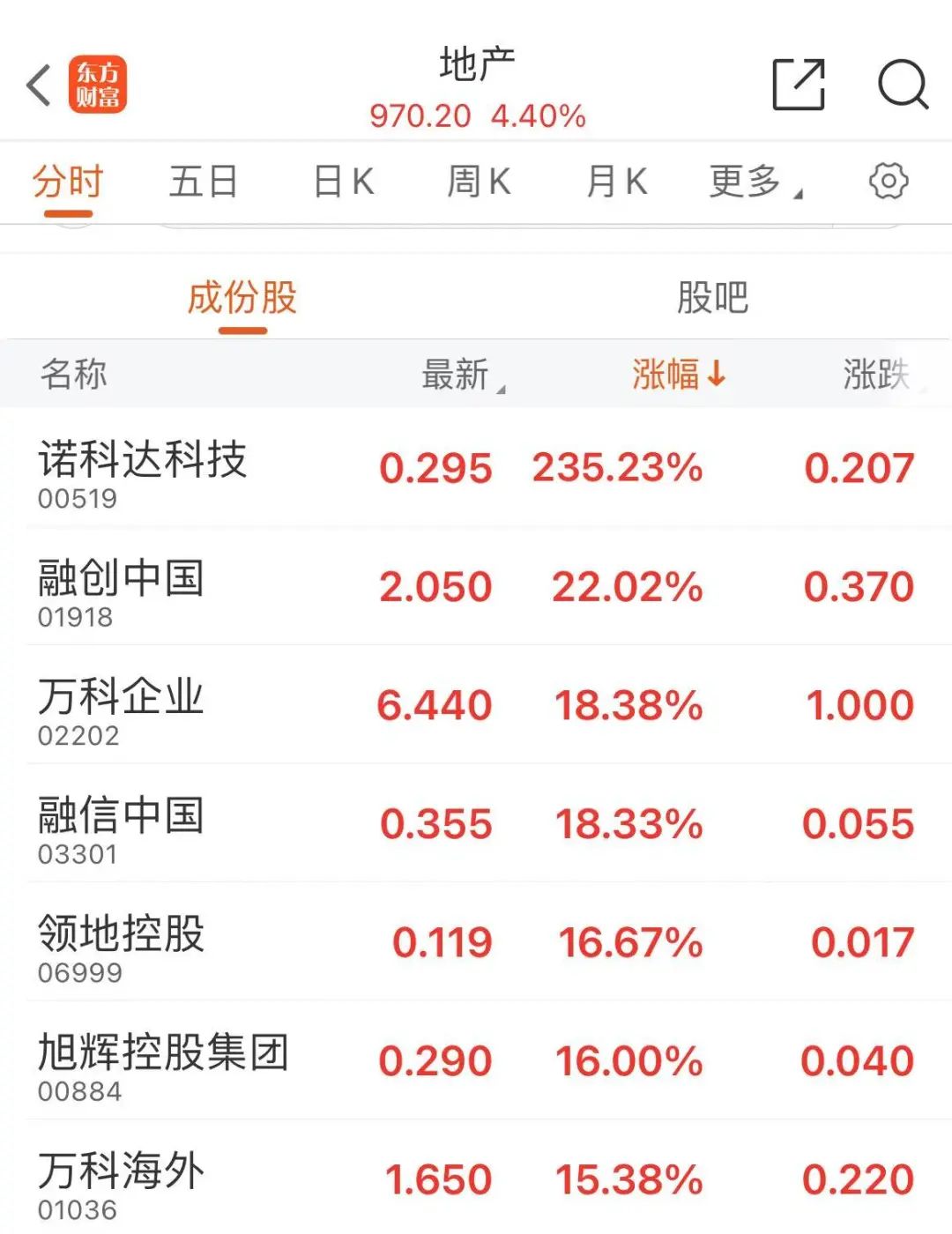The image size is (952, 1234).
Task: Expand the 更多 chart options
Action: click(755, 182)
